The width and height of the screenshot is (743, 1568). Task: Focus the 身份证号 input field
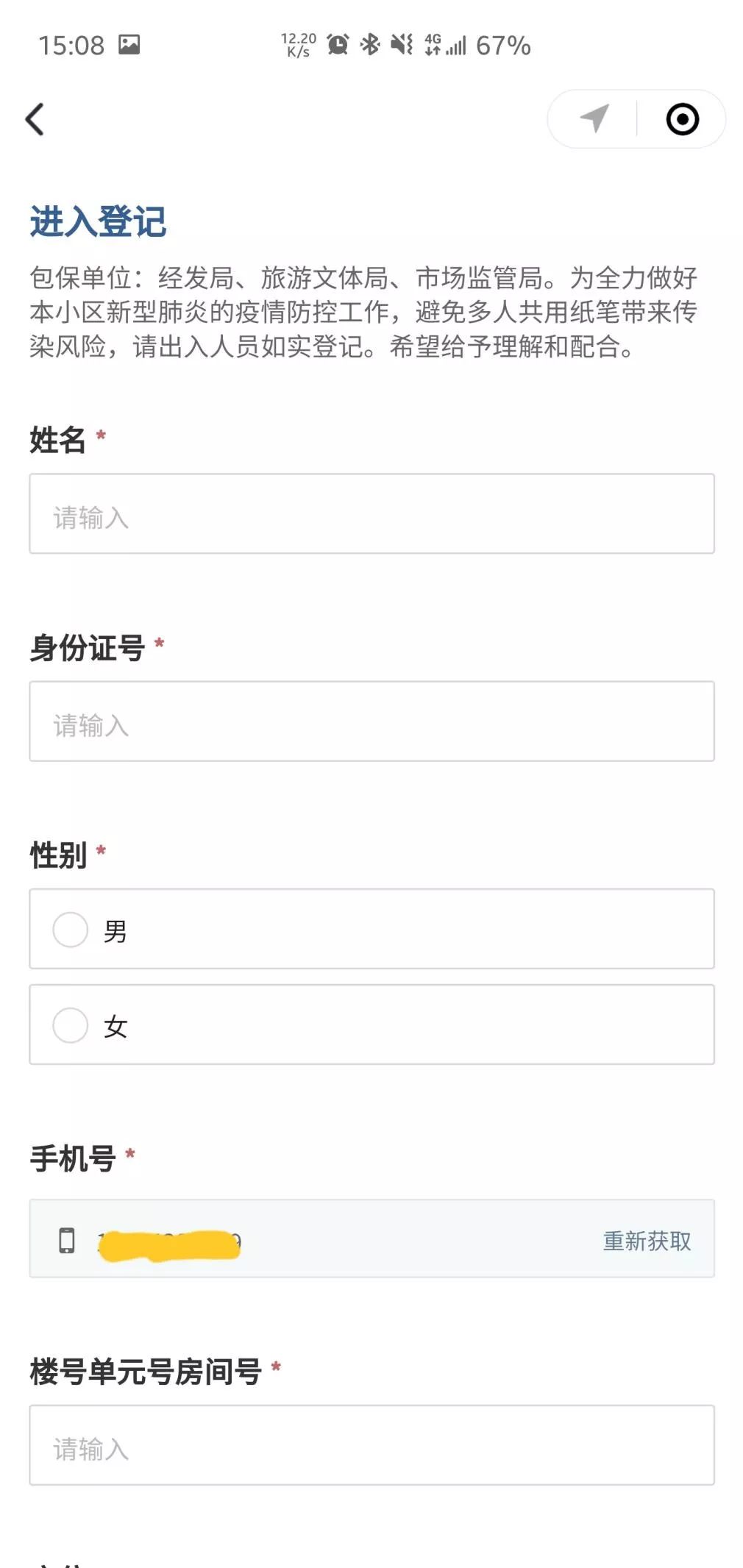[x=371, y=721]
